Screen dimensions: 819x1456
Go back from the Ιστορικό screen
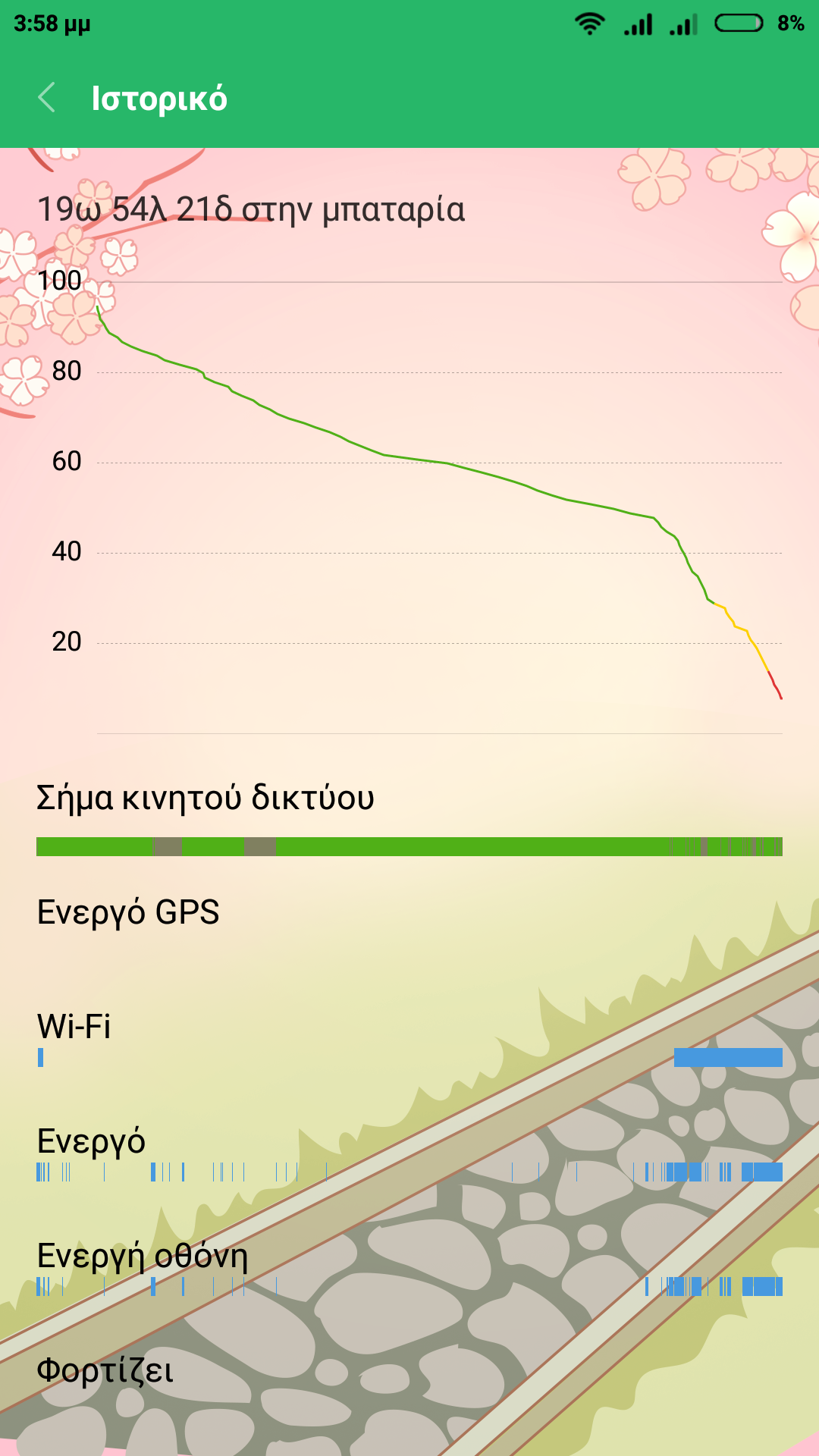(x=47, y=98)
